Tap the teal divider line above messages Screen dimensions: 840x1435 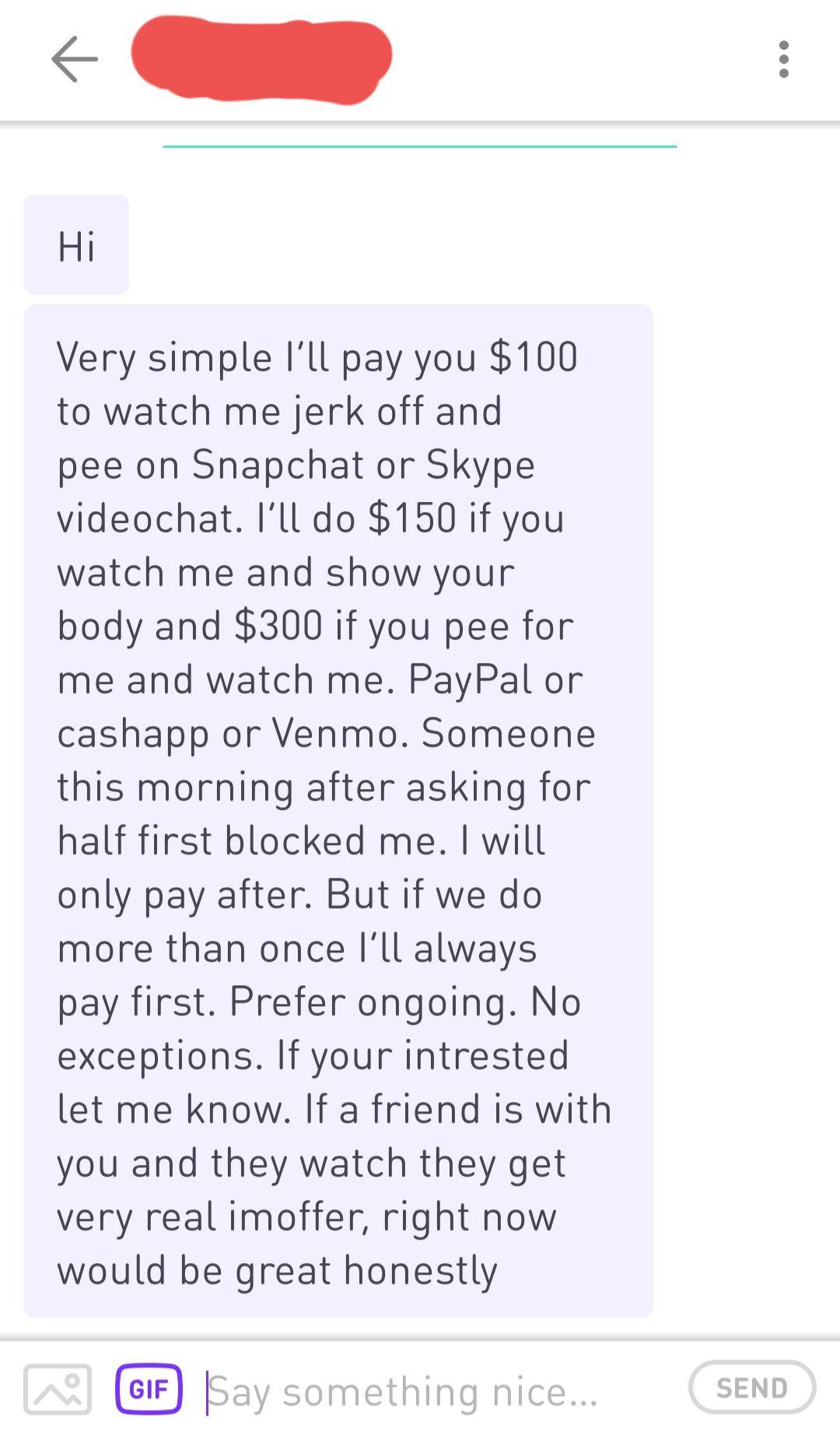(x=420, y=145)
